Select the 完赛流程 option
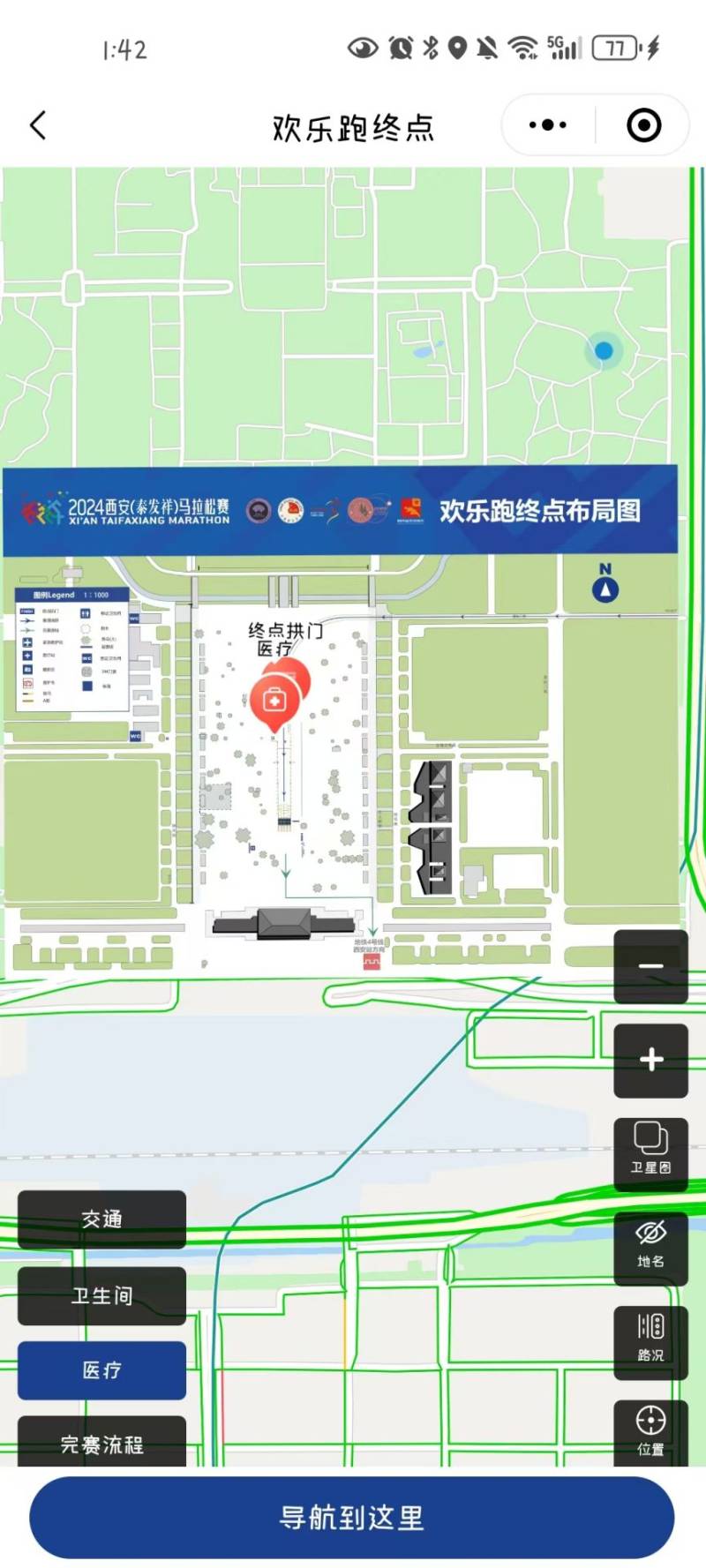 [101, 1444]
